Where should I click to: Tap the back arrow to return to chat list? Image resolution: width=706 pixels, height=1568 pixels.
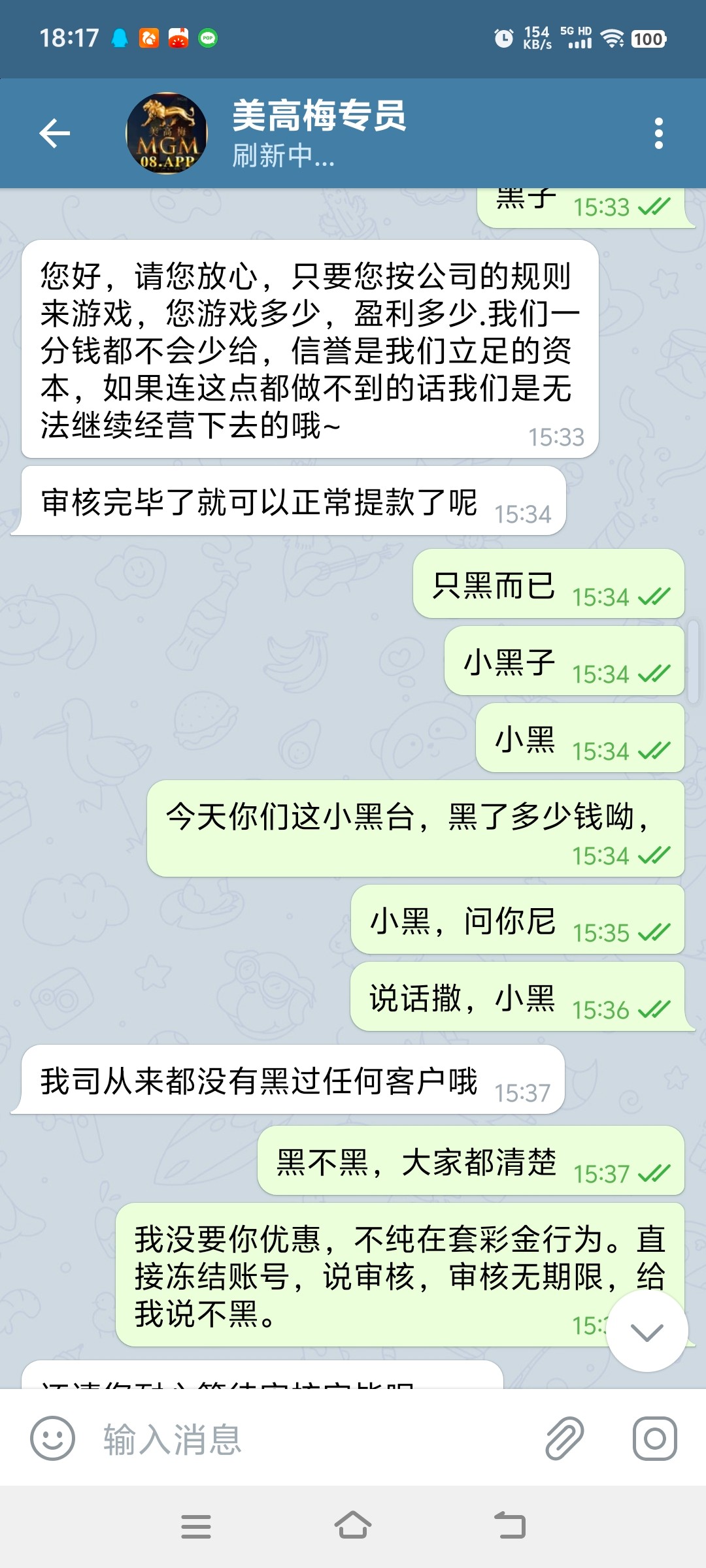[55, 133]
